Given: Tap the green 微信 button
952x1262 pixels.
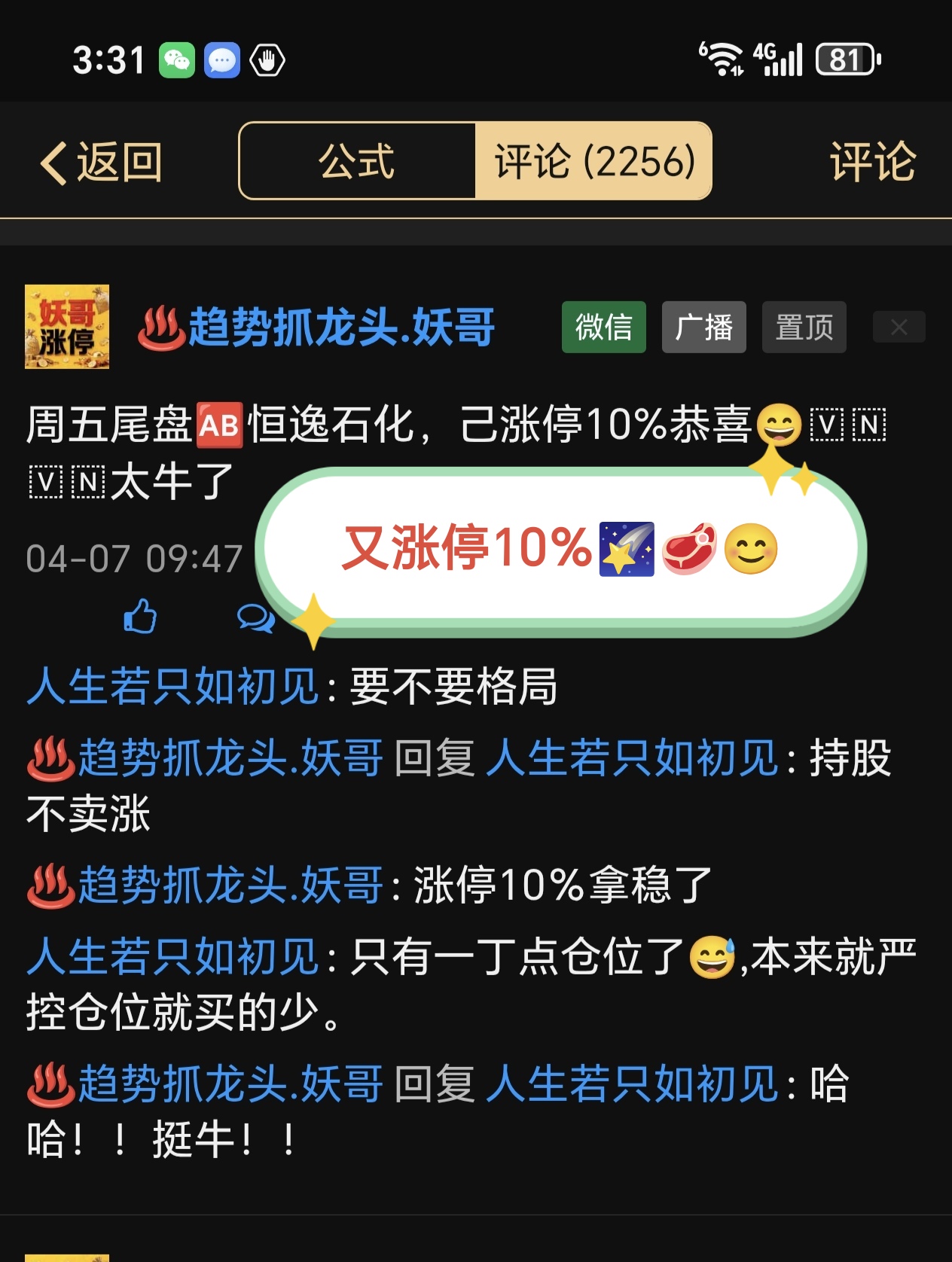Looking at the screenshot, I should pyautogui.click(x=603, y=328).
